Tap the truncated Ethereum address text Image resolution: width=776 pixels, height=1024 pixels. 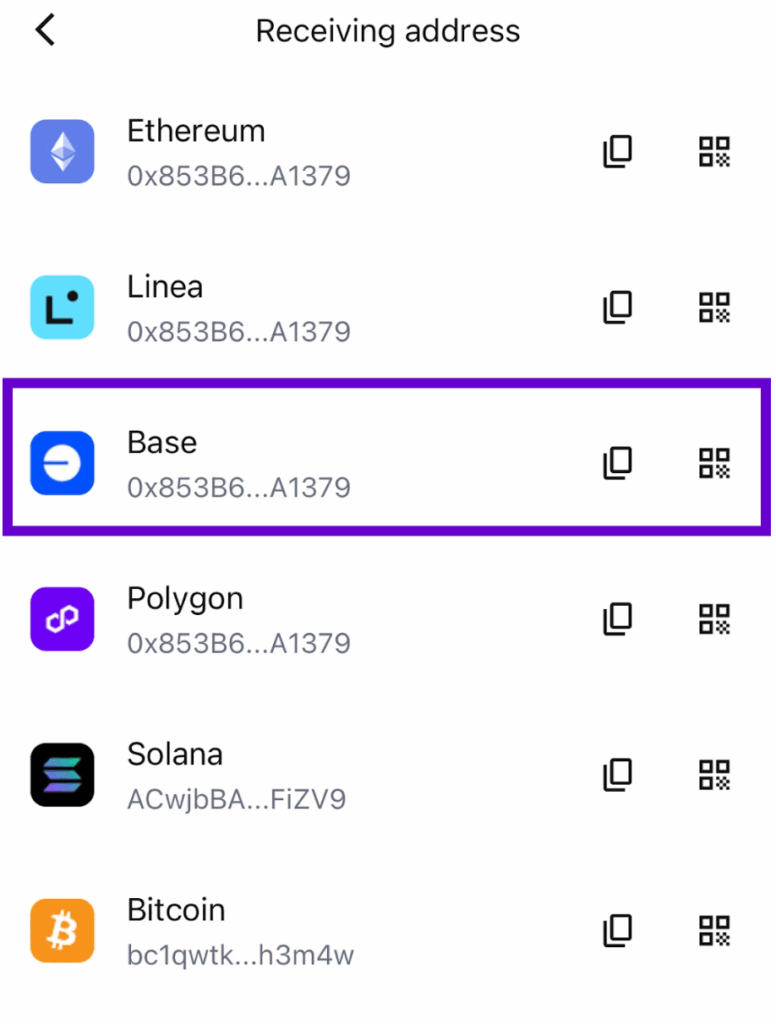(239, 175)
